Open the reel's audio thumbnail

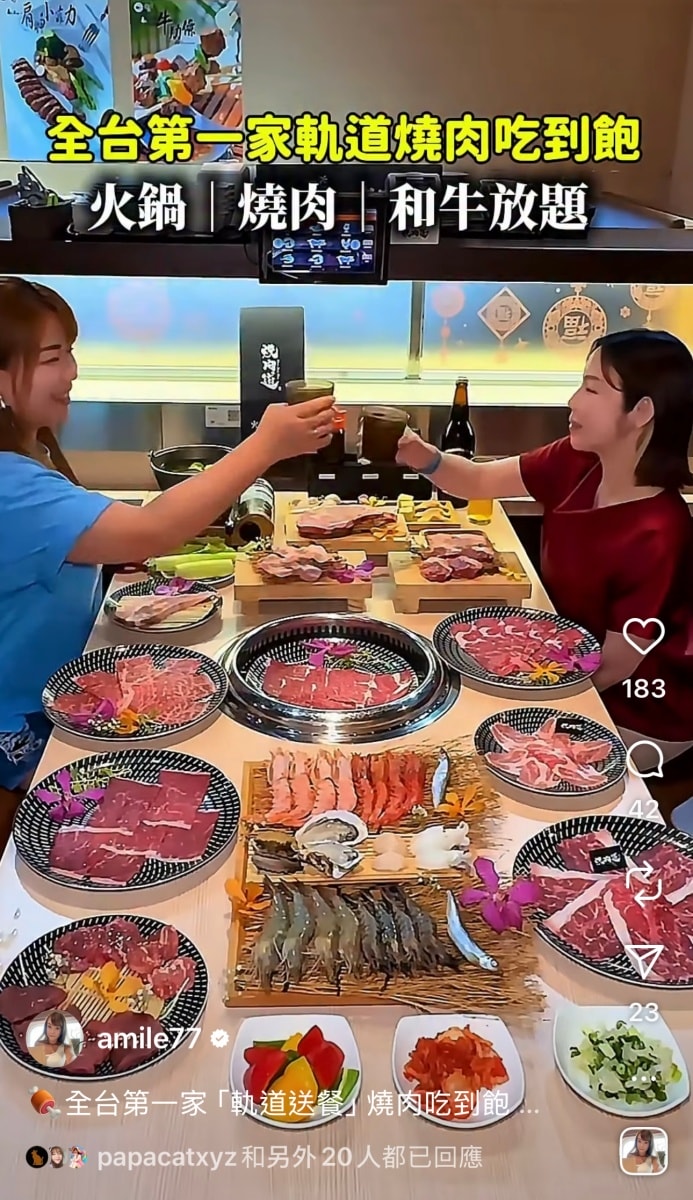[x=643, y=1151]
